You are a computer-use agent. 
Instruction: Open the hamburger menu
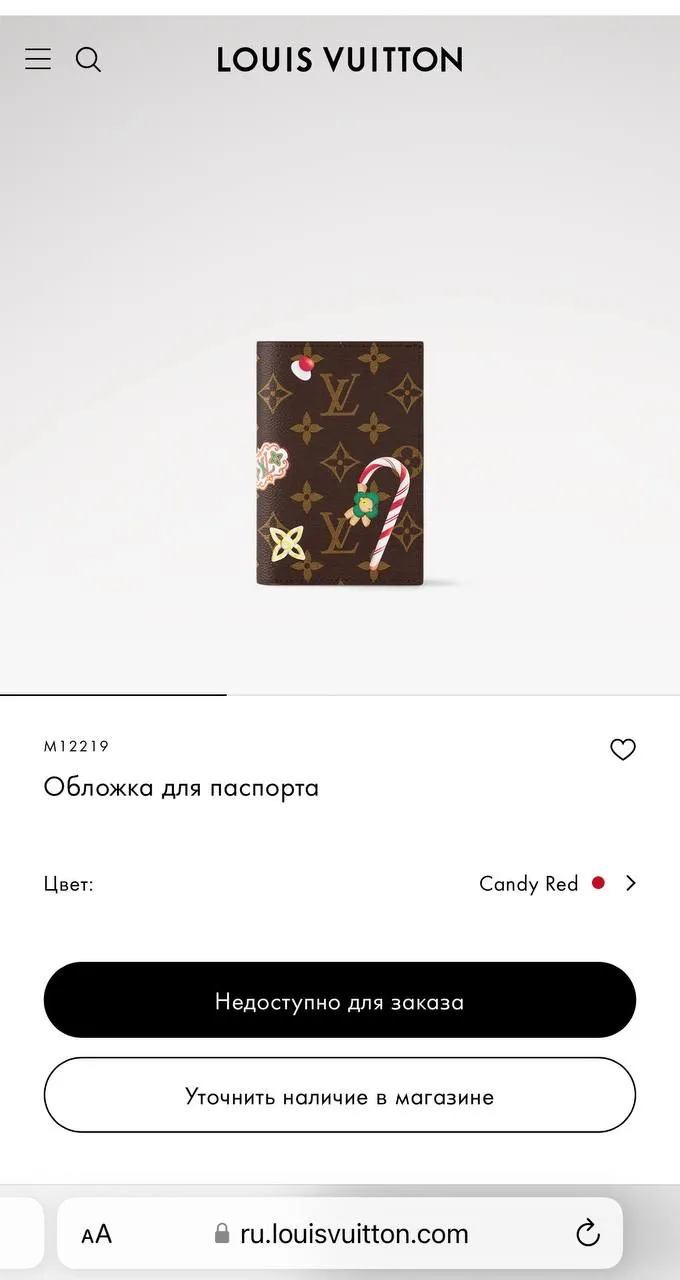[38, 60]
